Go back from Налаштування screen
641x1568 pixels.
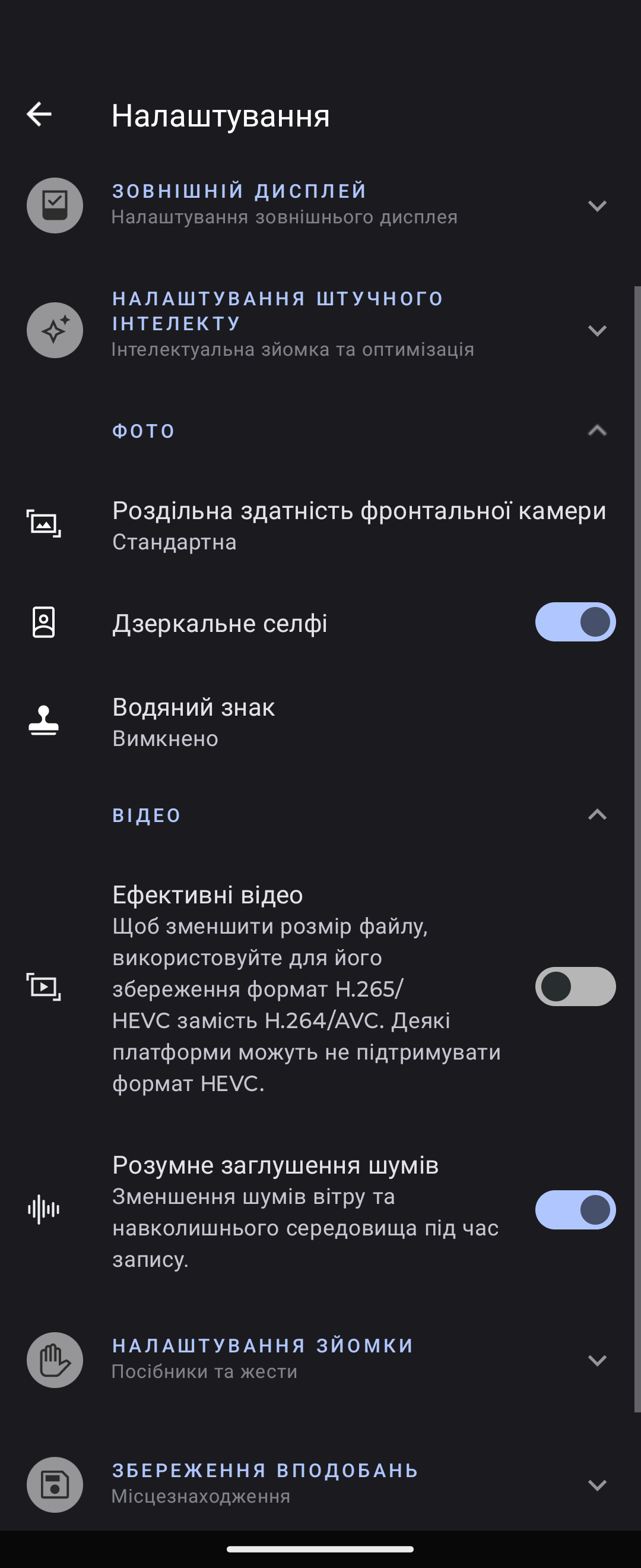pos(39,115)
